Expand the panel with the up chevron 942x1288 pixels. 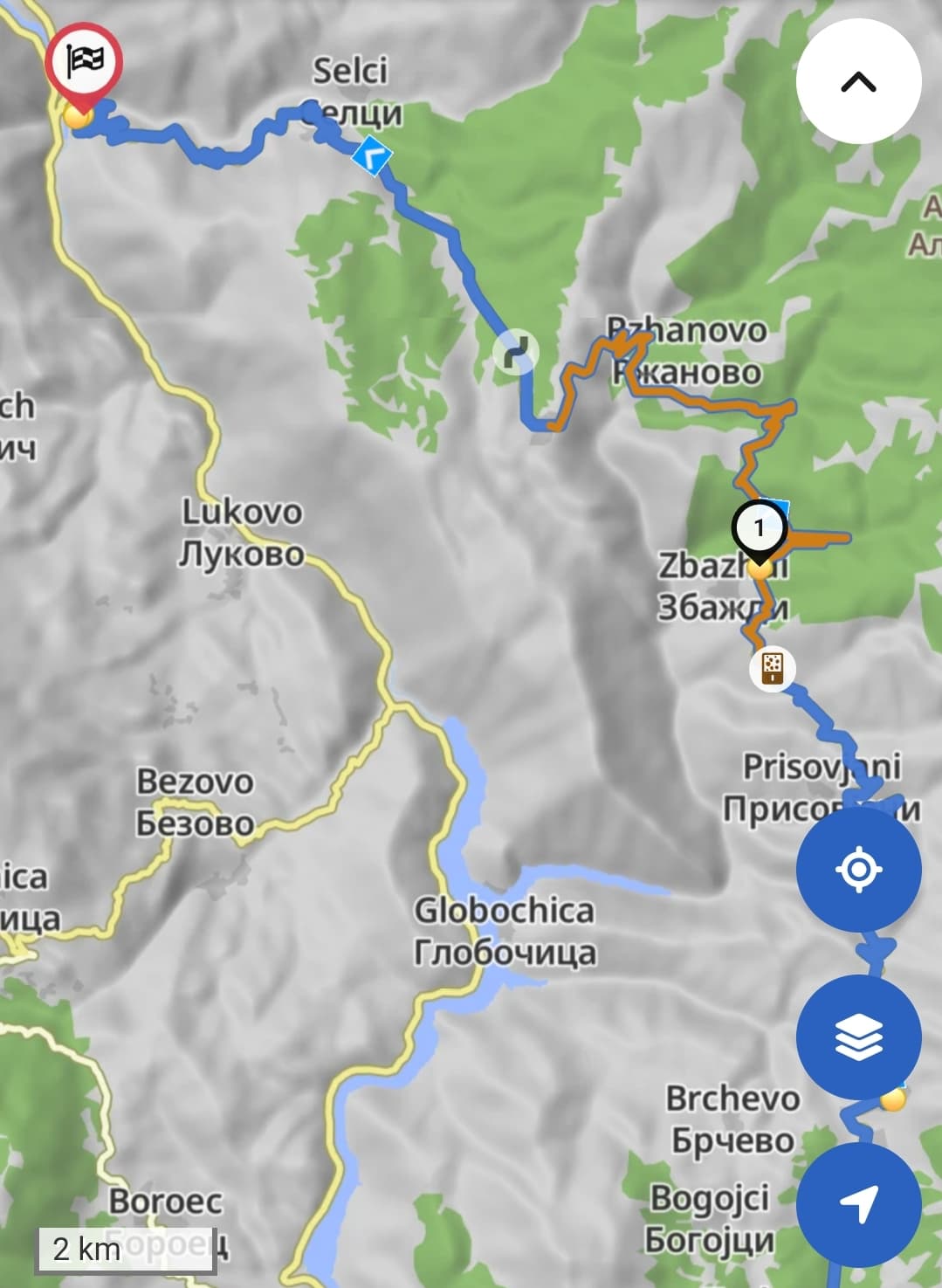[x=858, y=82]
